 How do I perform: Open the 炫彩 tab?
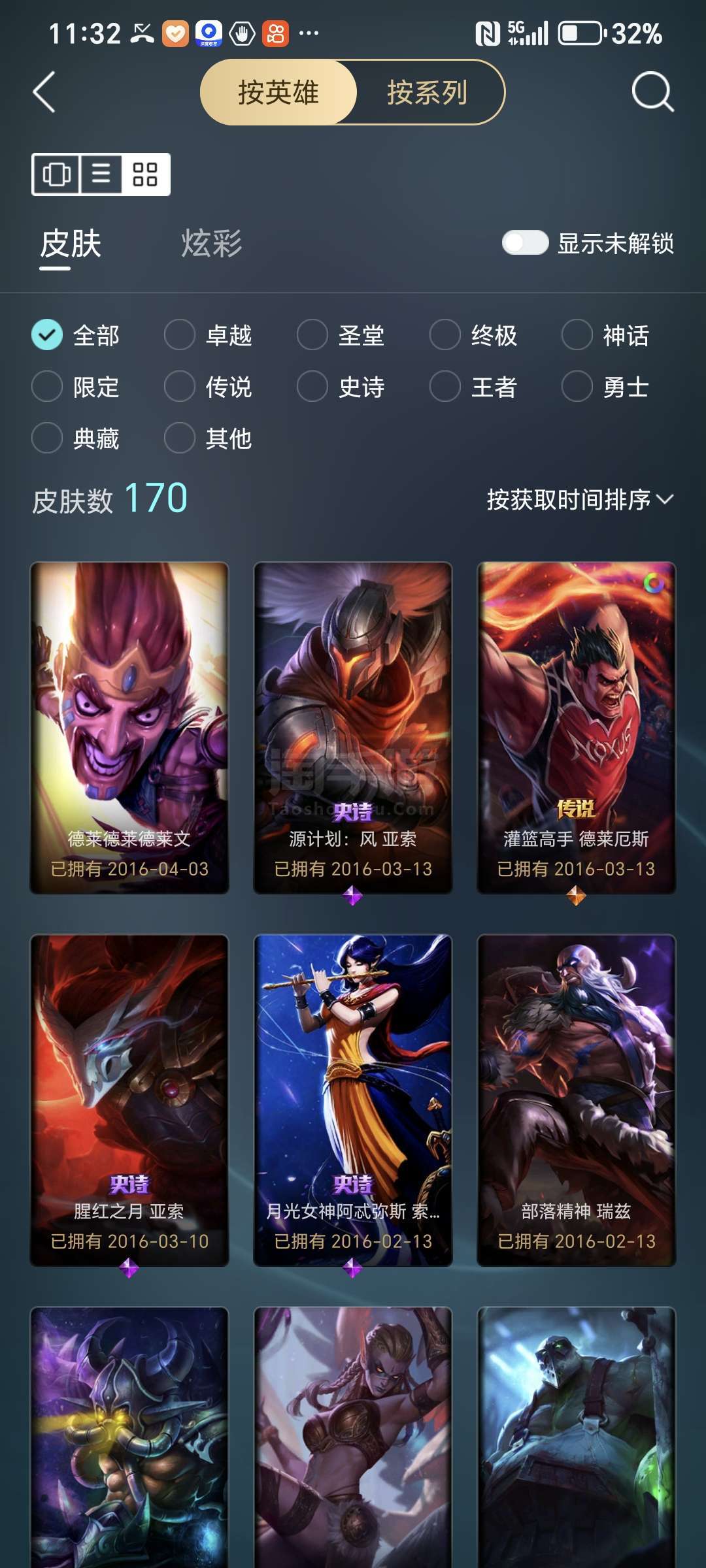211,244
